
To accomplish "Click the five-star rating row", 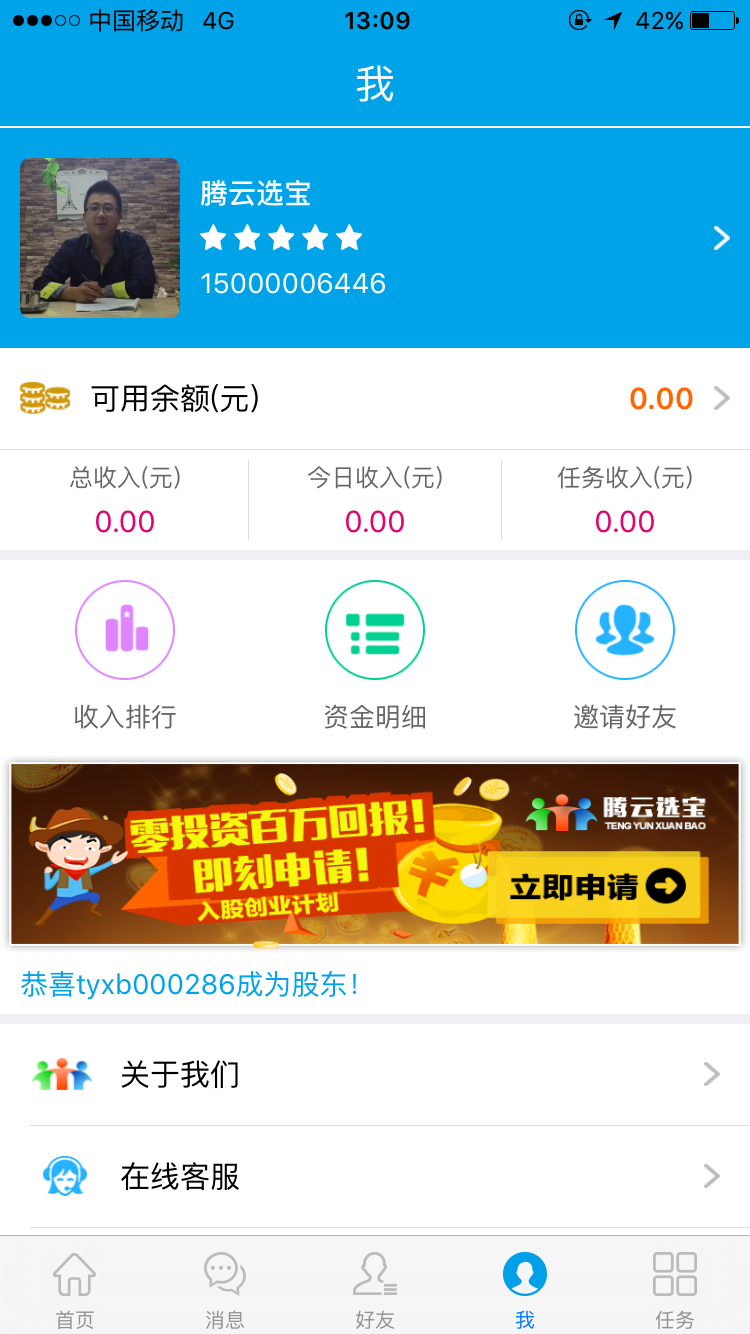I will pos(281,238).
